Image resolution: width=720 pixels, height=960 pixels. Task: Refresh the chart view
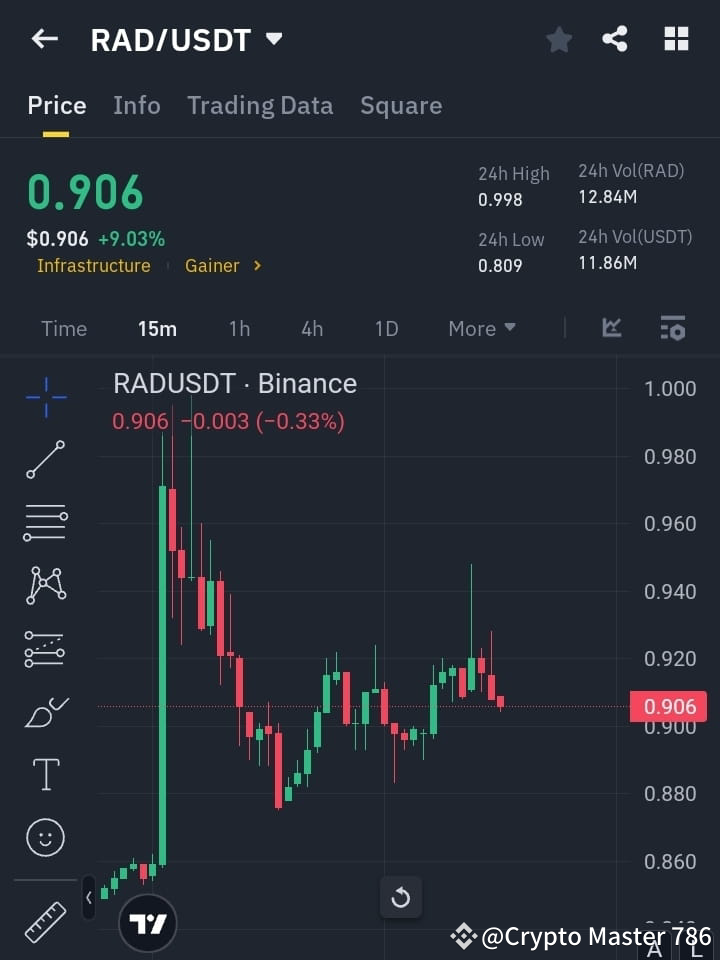coord(401,897)
